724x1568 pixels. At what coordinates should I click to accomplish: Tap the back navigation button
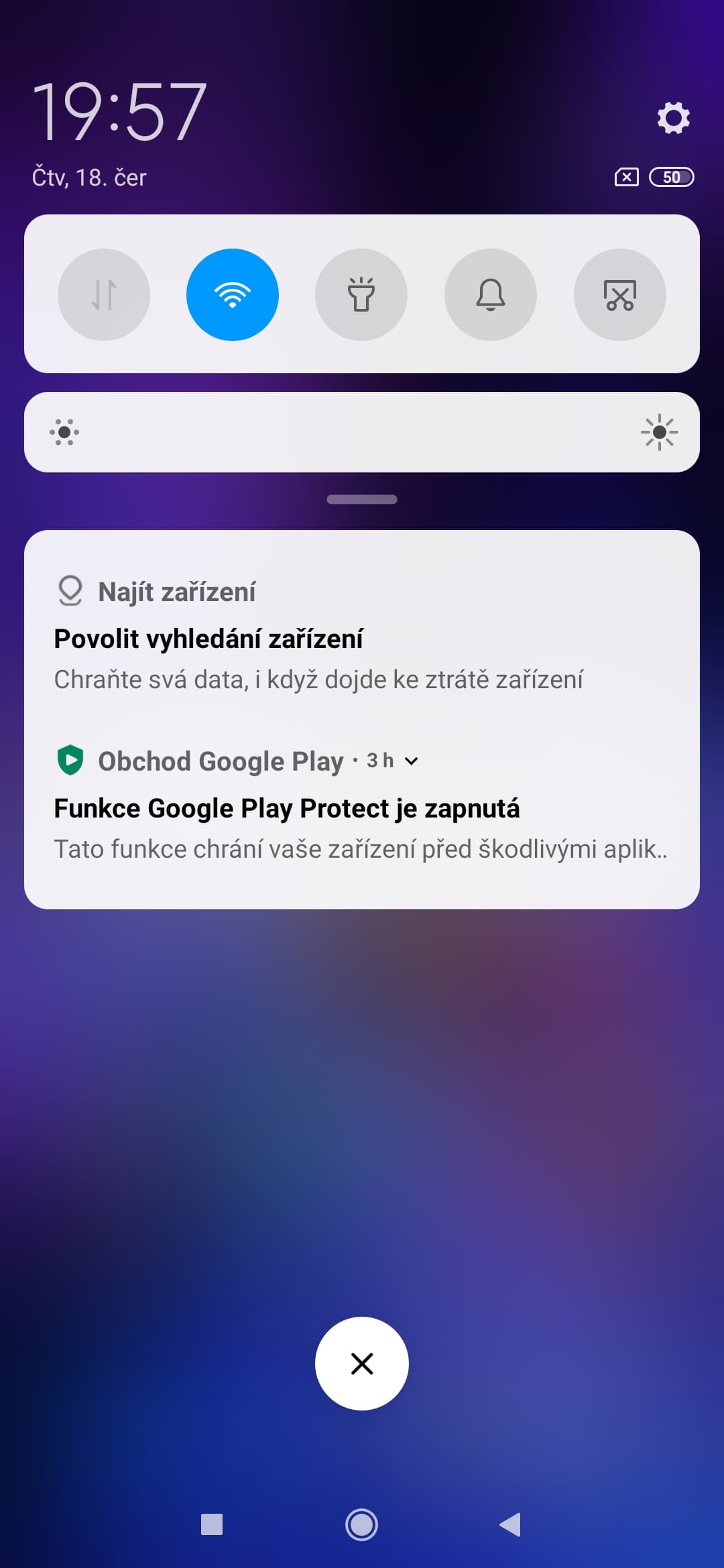[511, 1525]
